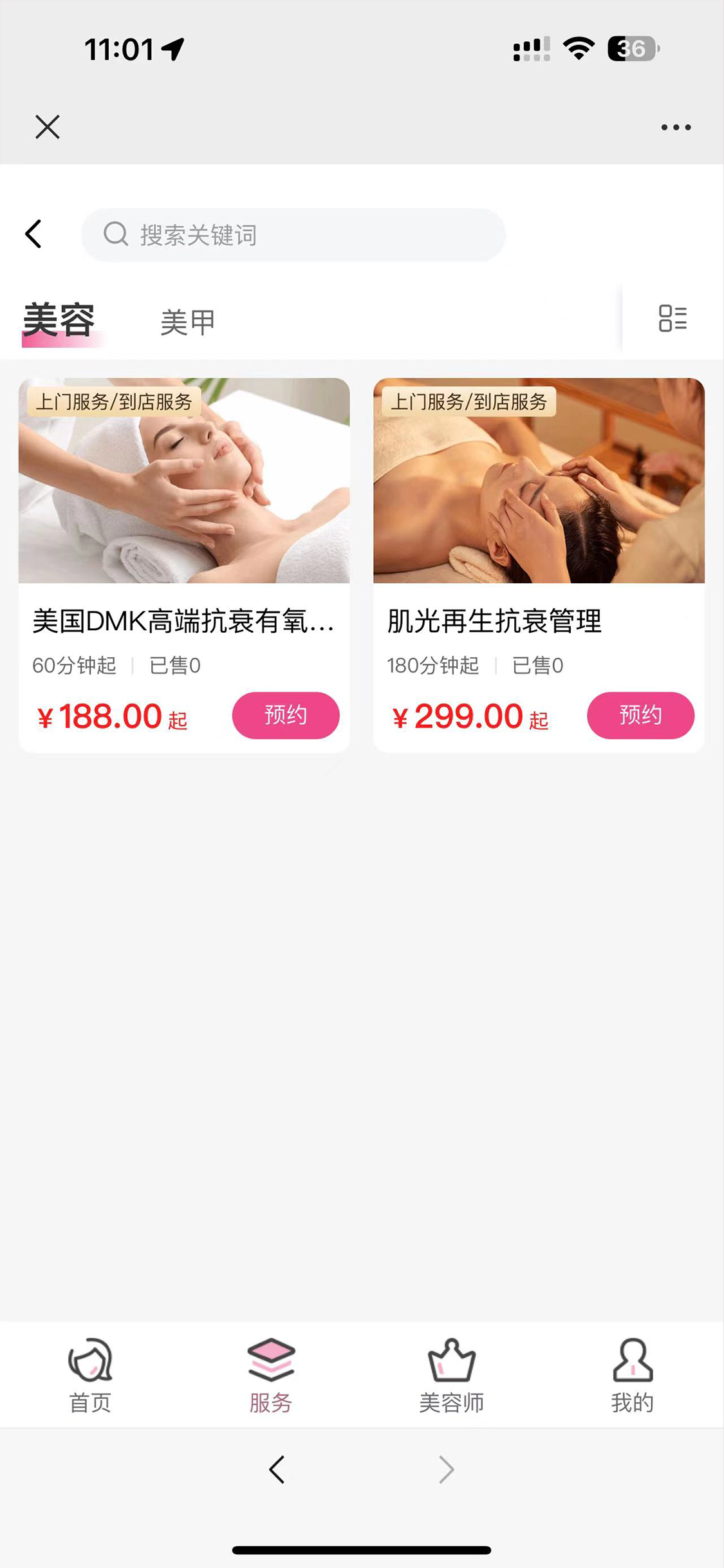Tap the 搜索关键词 search box
The height and width of the screenshot is (1568, 724).
point(293,235)
